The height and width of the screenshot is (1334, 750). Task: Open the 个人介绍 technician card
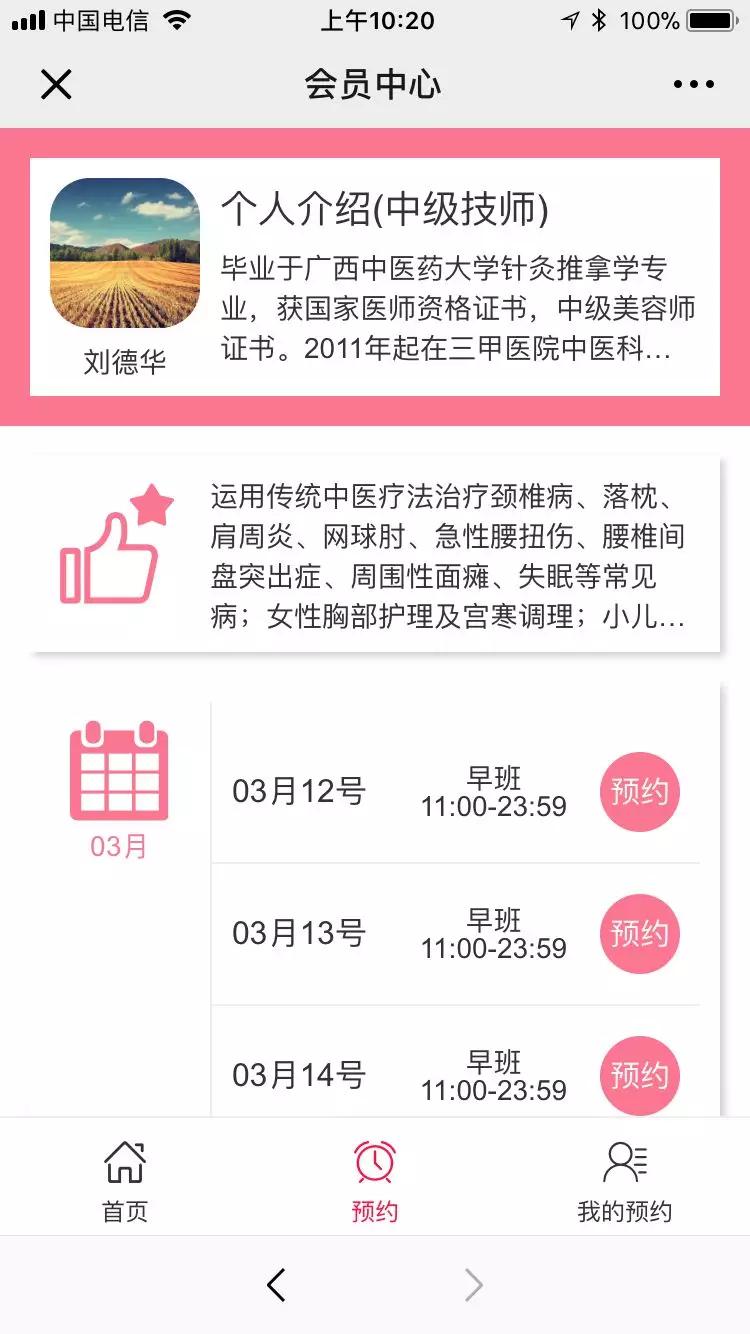(x=375, y=276)
